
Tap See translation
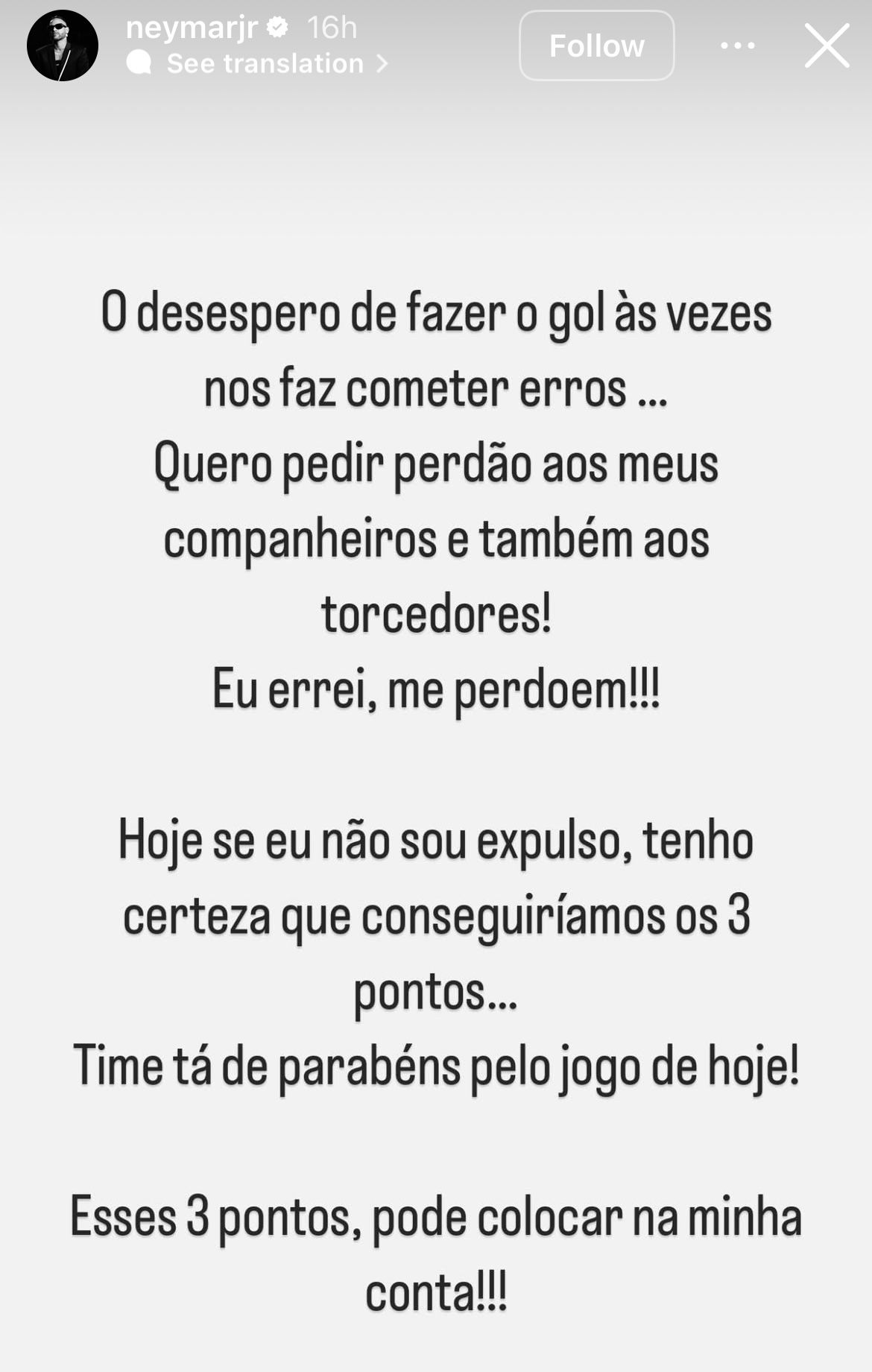point(265,64)
